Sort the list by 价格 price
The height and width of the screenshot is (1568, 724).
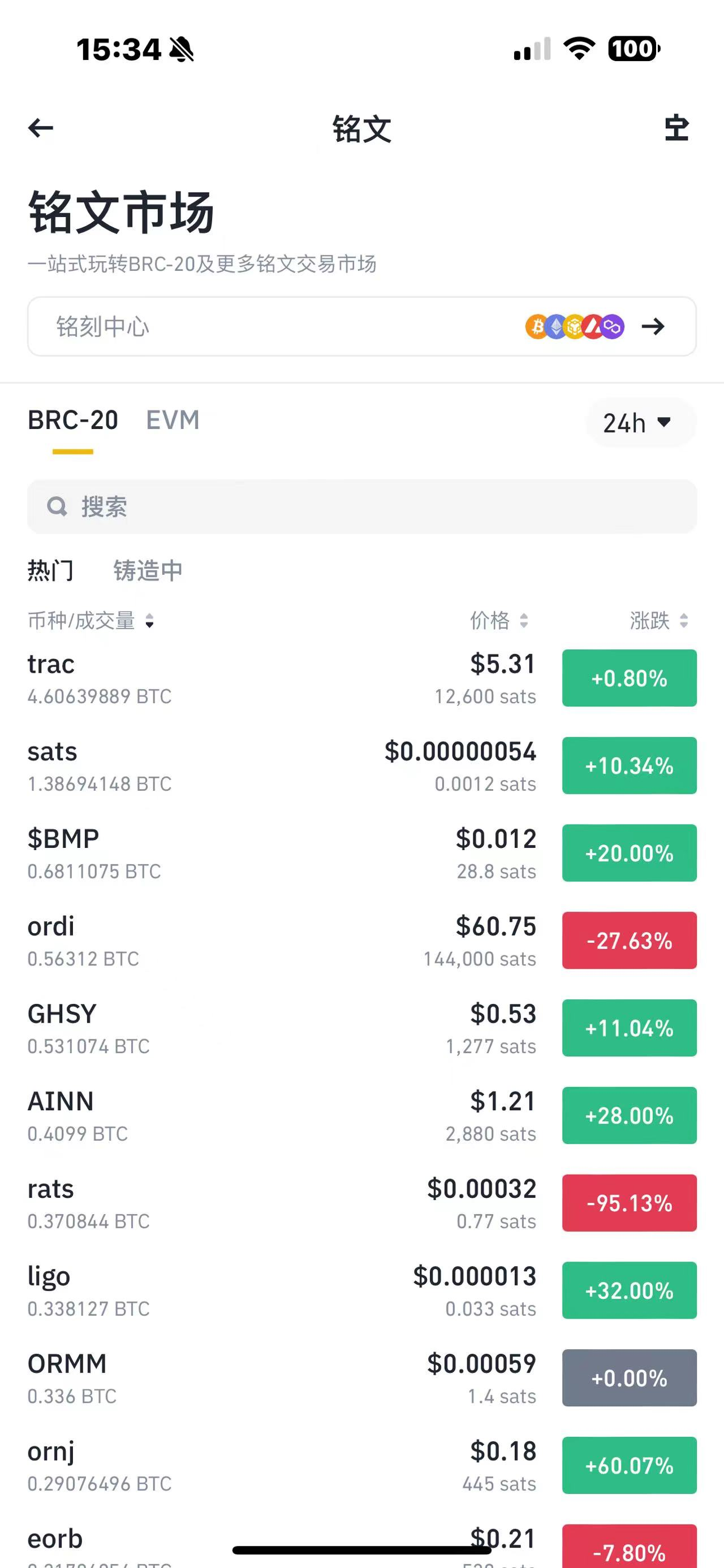tap(498, 621)
